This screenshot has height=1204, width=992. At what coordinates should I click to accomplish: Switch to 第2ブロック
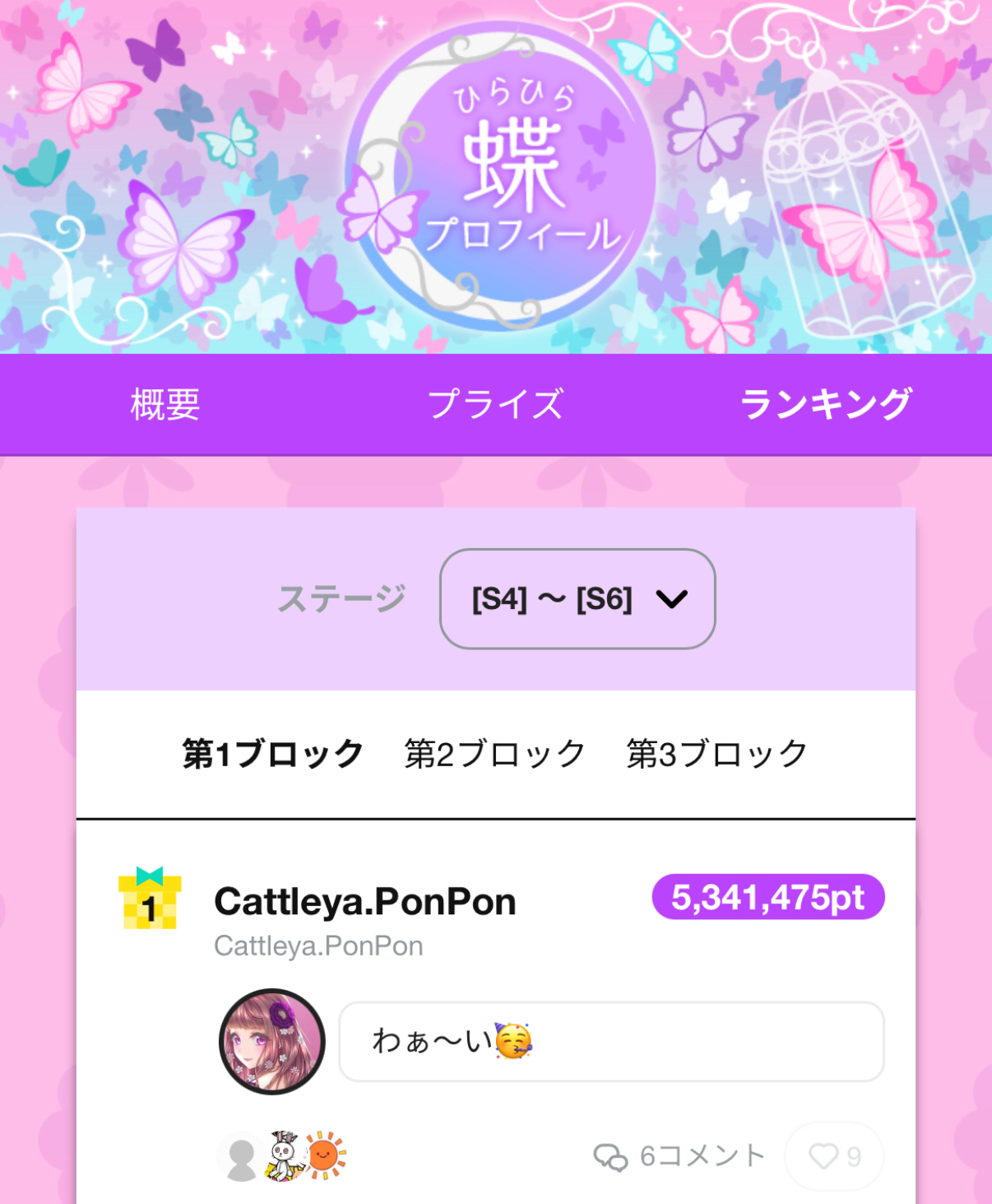(494, 754)
